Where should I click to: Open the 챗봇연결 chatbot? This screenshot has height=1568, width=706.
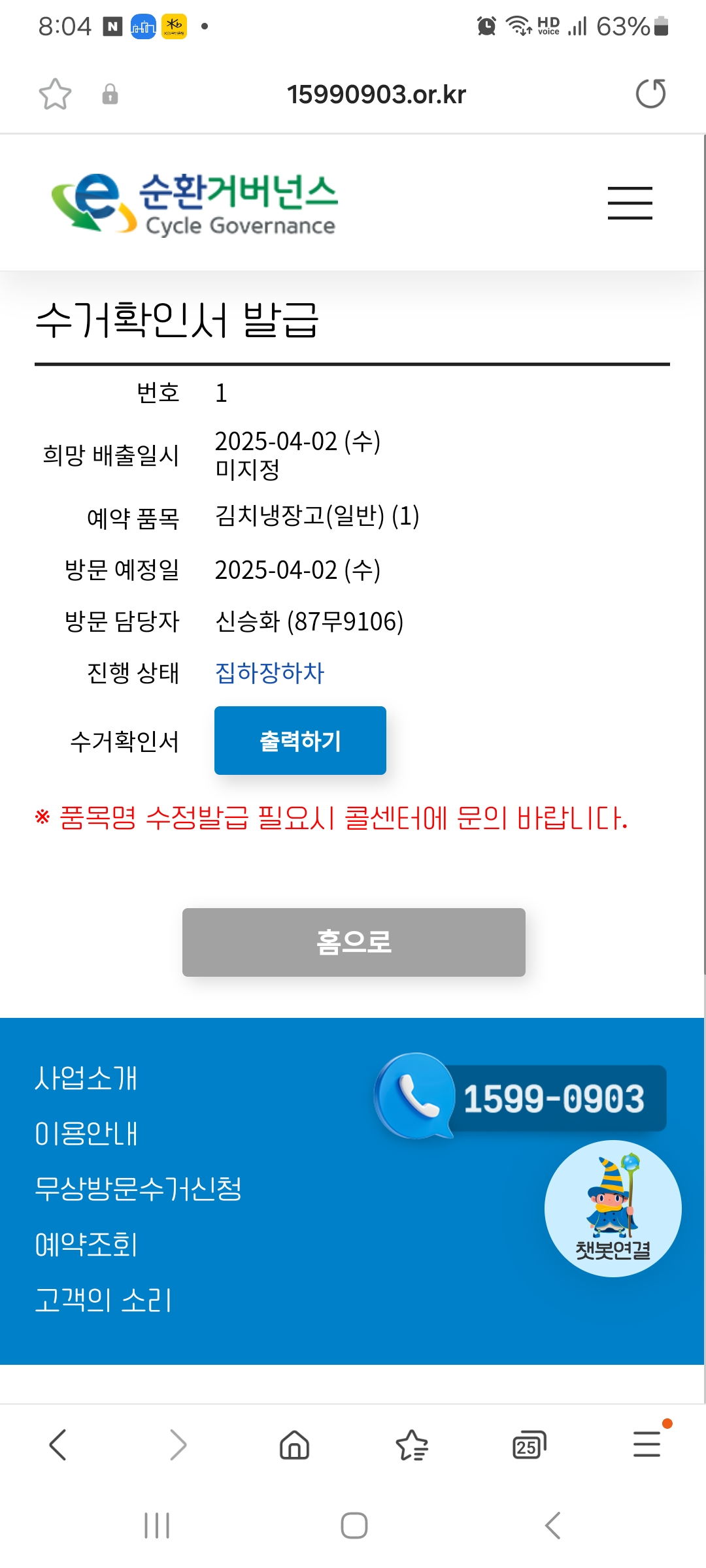[613, 1209]
